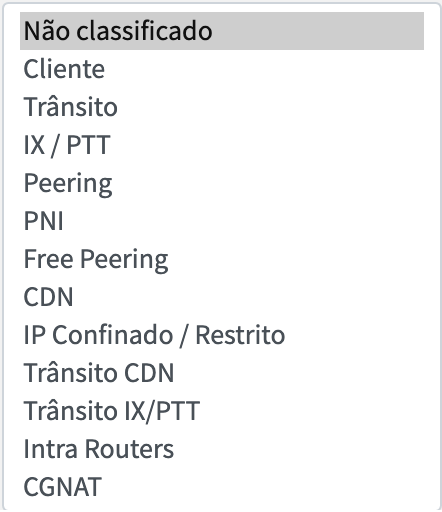The image size is (442, 512).
Task: Choose Cliente from the list
Action: (x=222, y=69)
